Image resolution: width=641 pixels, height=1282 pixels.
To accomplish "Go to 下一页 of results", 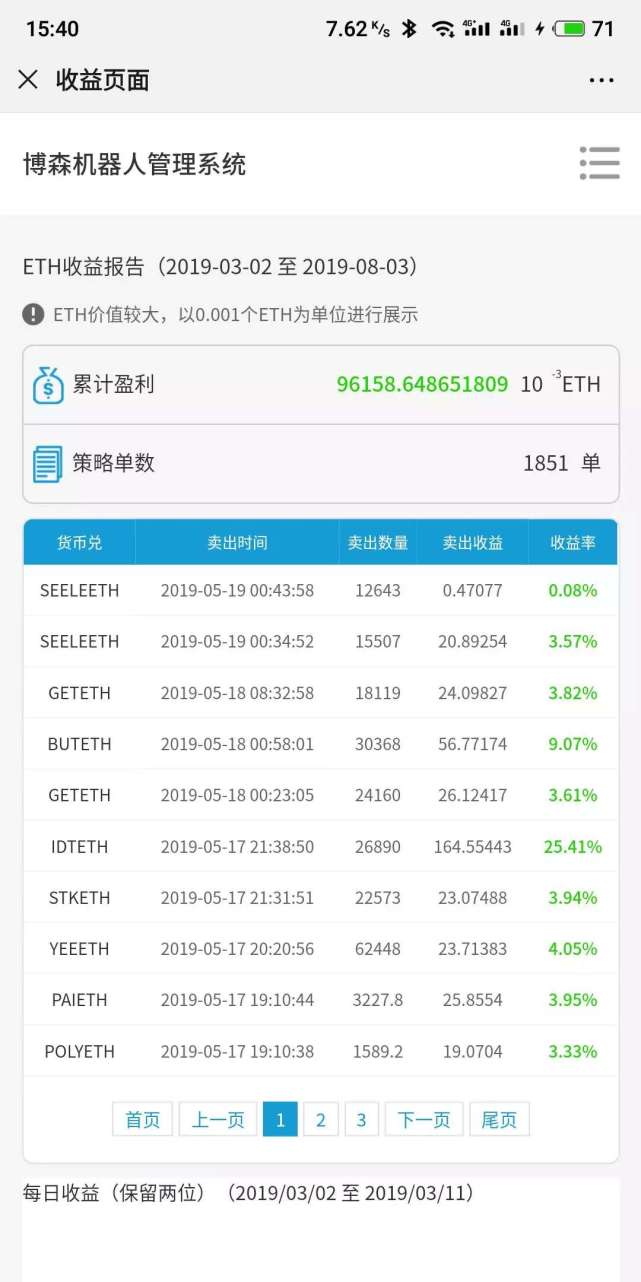I will tap(424, 1119).
